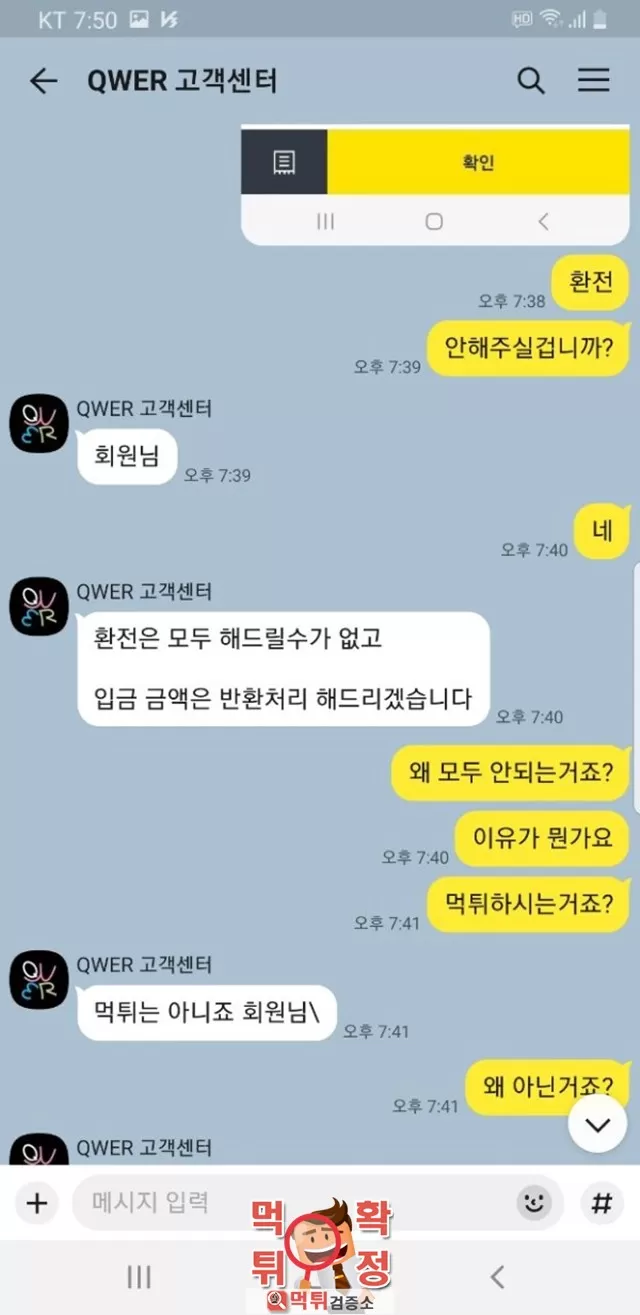Open the attachment plus menu
The height and width of the screenshot is (1315, 640).
pos(37,1203)
